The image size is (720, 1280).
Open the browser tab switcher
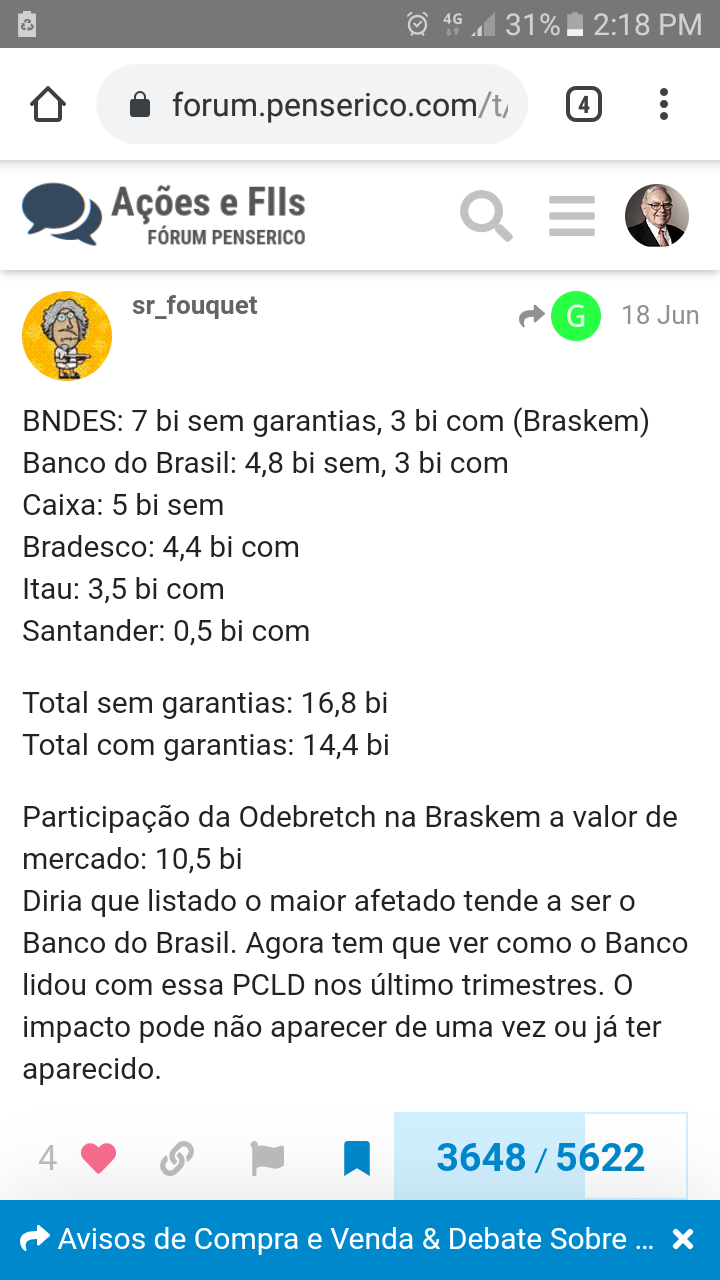[584, 104]
